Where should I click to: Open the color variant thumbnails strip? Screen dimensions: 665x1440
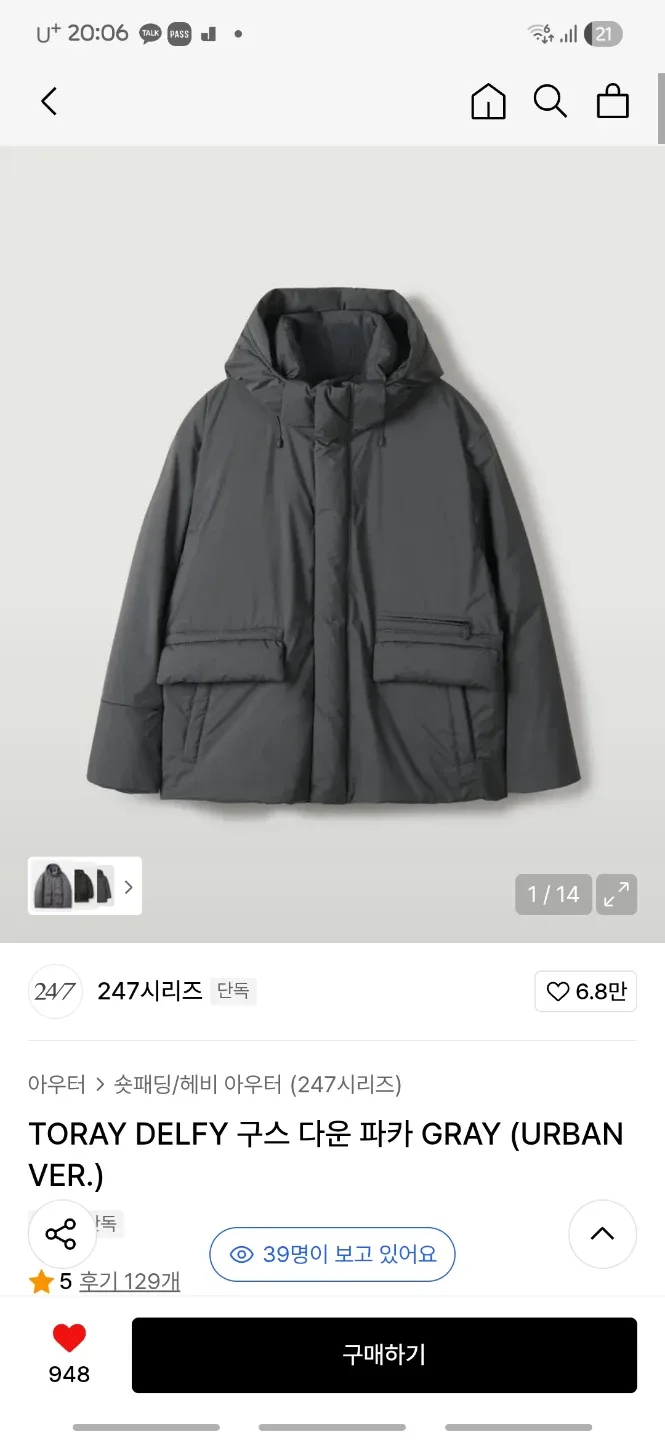85,886
